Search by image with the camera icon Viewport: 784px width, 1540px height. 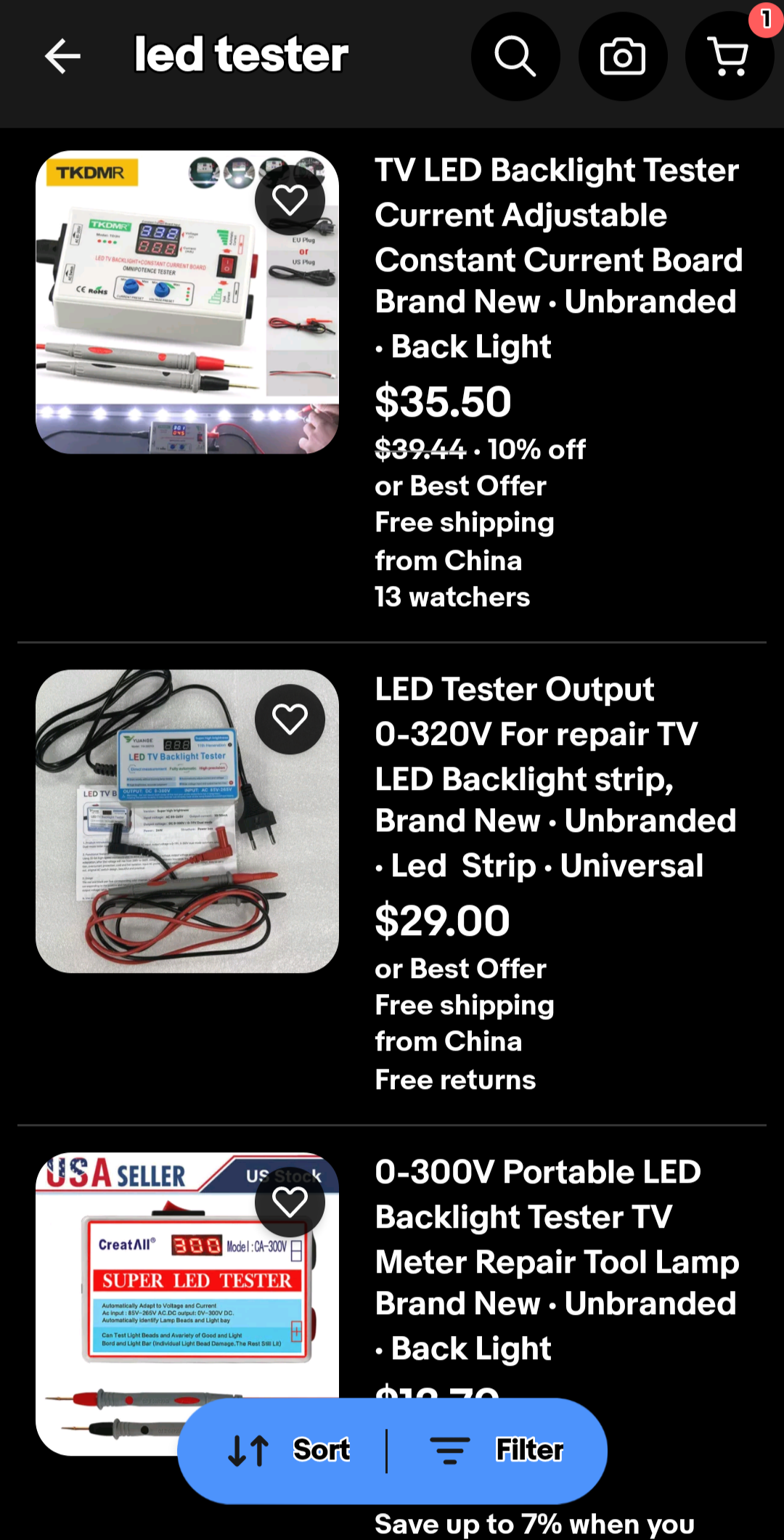click(622, 57)
